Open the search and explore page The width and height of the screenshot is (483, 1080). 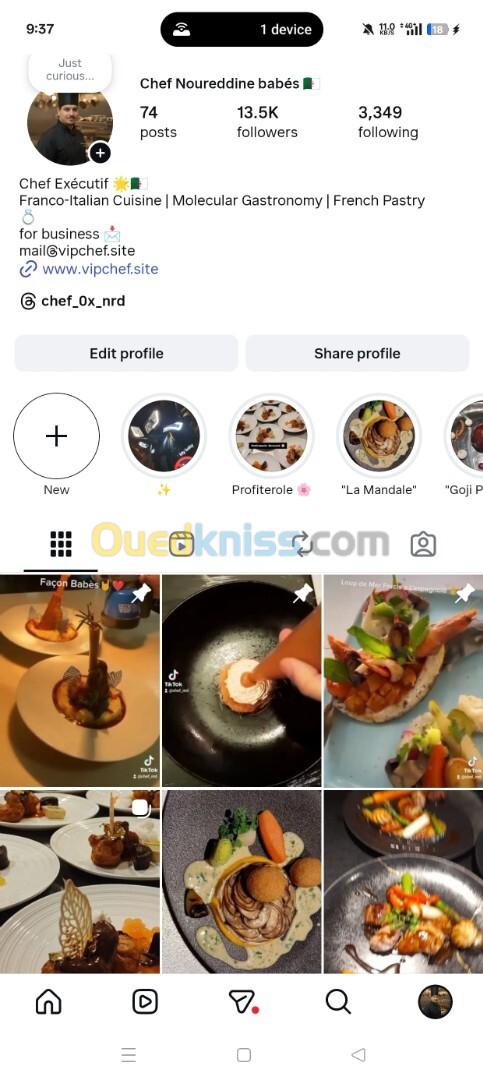(338, 1001)
